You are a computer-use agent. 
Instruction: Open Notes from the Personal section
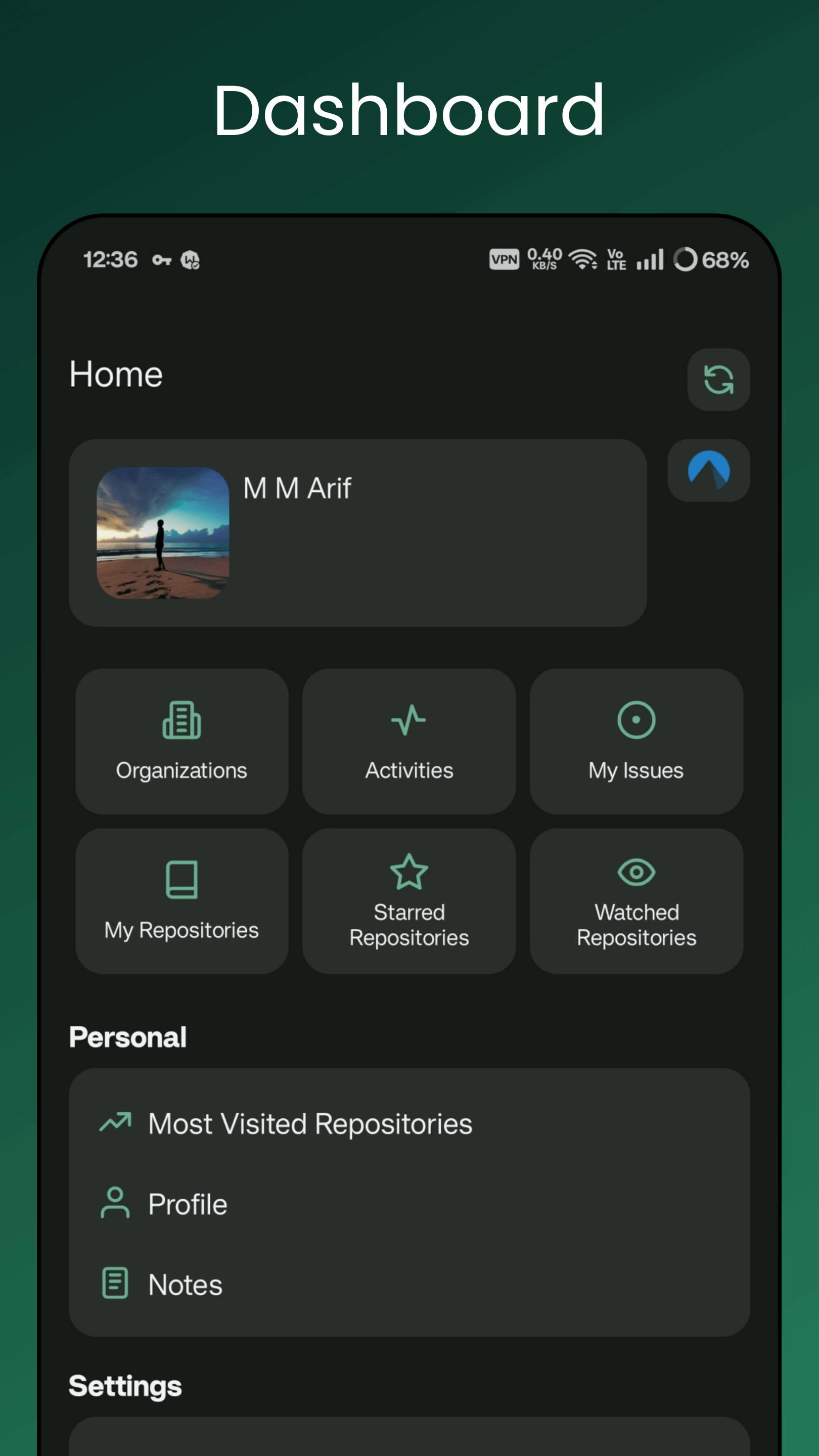(184, 1285)
